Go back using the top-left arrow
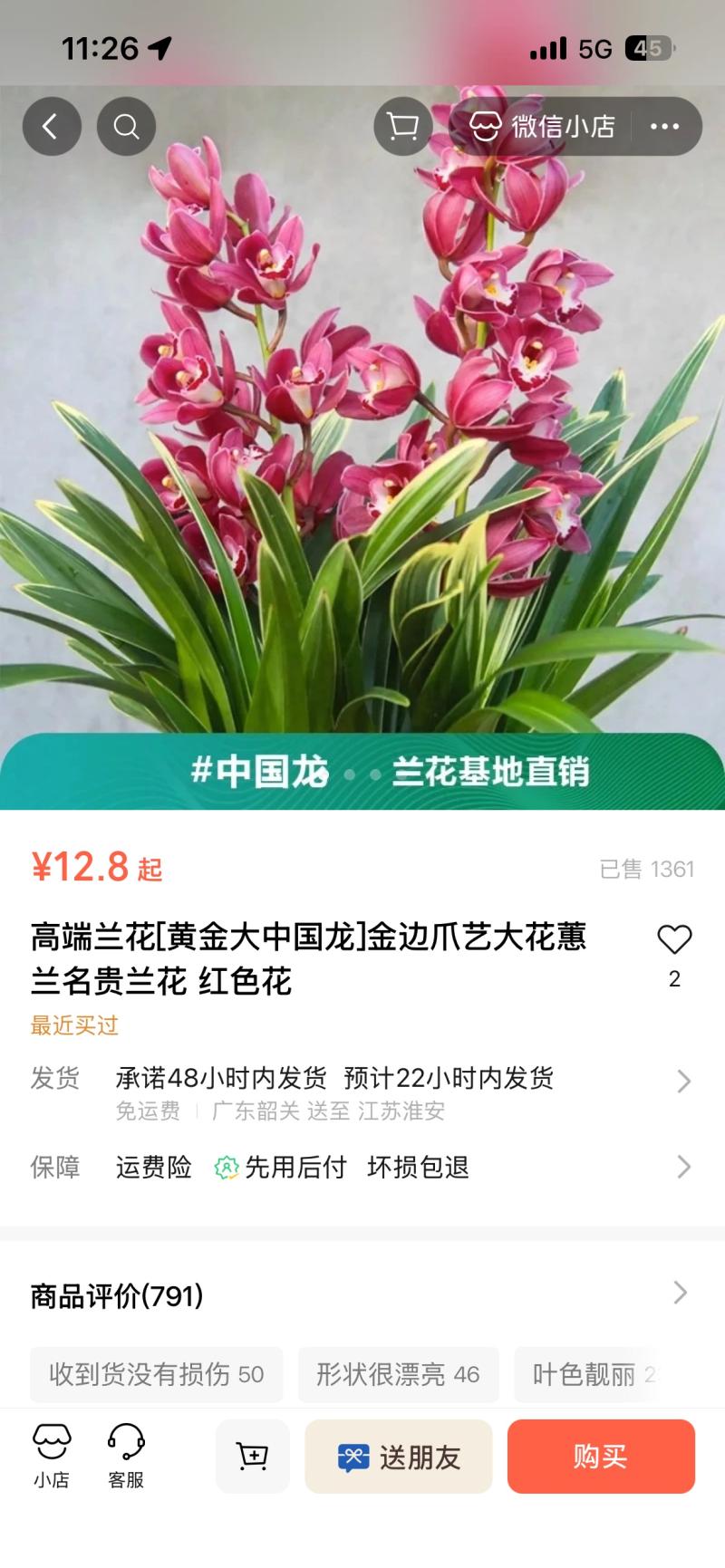The image size is (725, 1568). coord(52,126)
